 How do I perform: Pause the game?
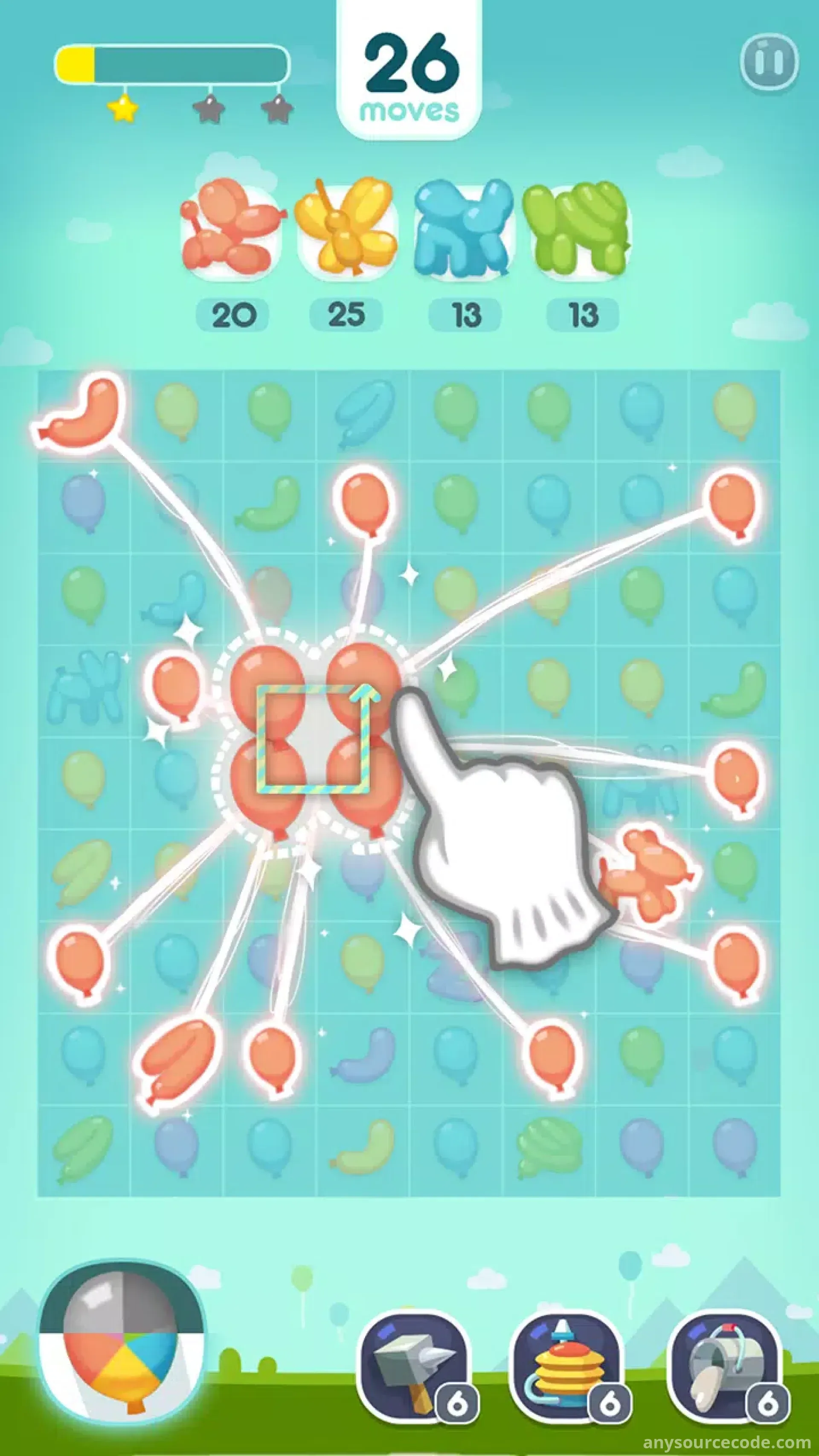[x=769, y=61]
